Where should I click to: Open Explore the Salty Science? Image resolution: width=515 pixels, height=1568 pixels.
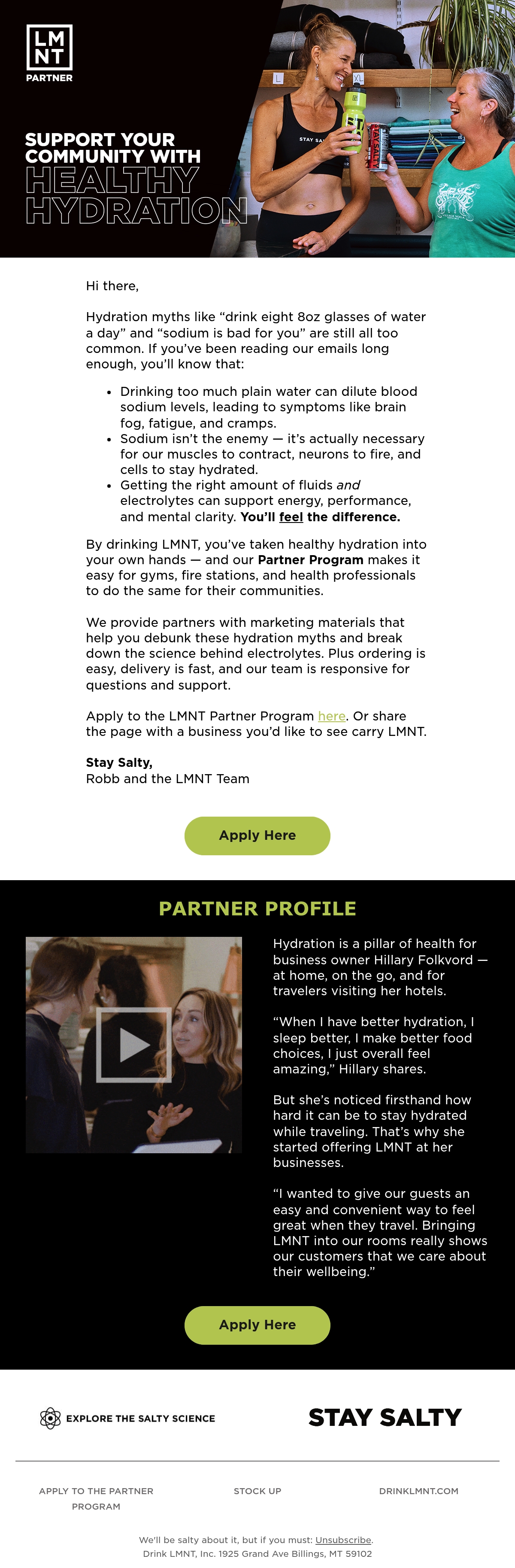128,1418
